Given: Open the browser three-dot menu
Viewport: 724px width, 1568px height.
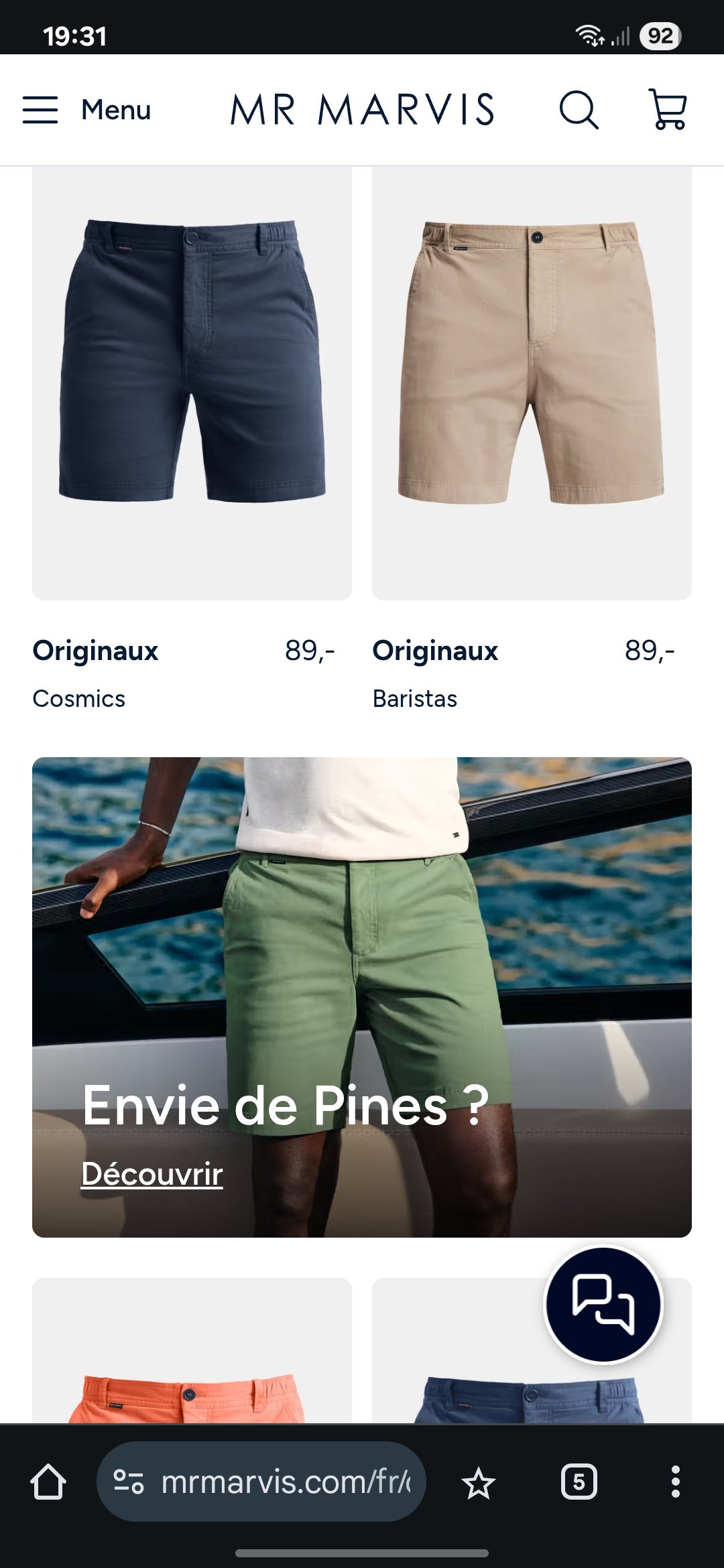Looking at the screenshot, I should click(674, 1482).
